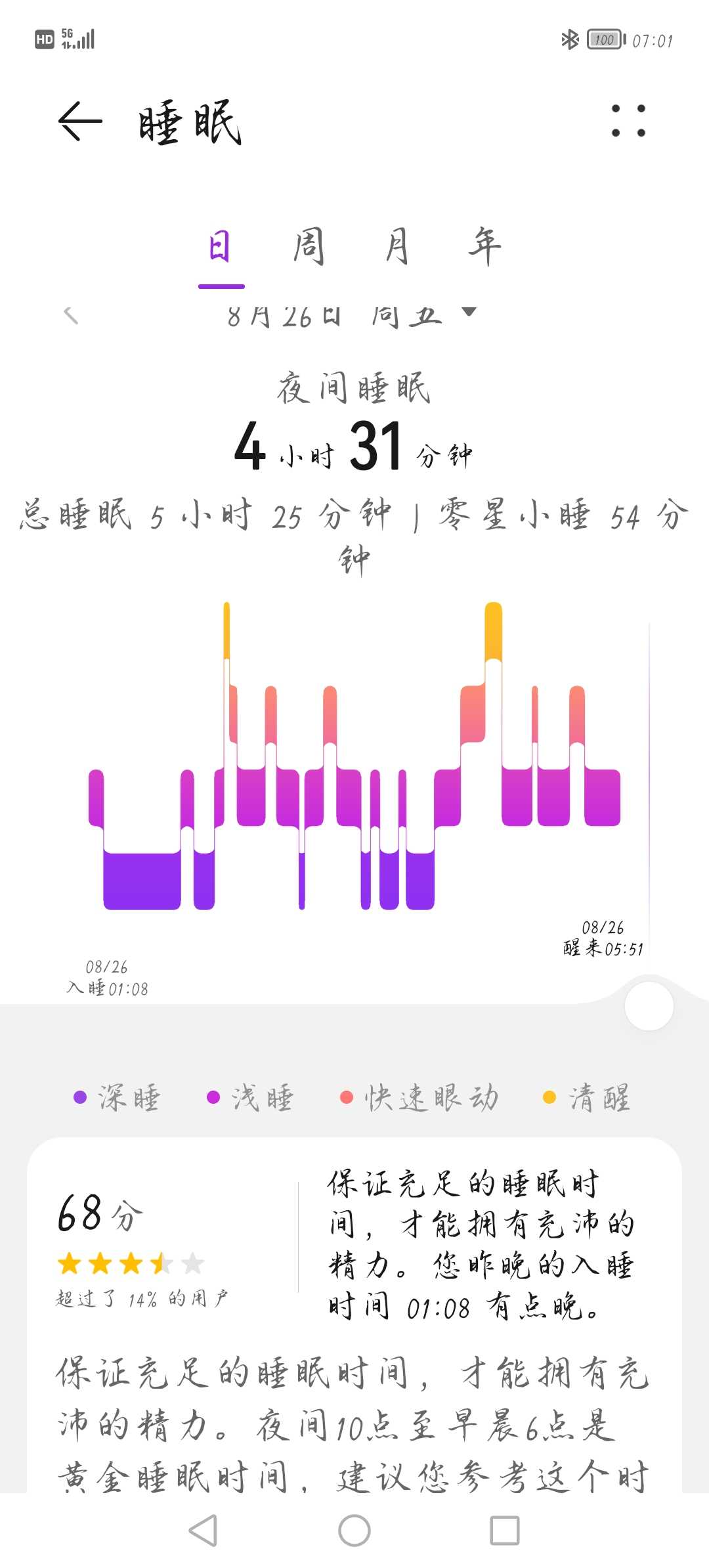Open the 8月26日 date picker dropdown

[351, 316]
